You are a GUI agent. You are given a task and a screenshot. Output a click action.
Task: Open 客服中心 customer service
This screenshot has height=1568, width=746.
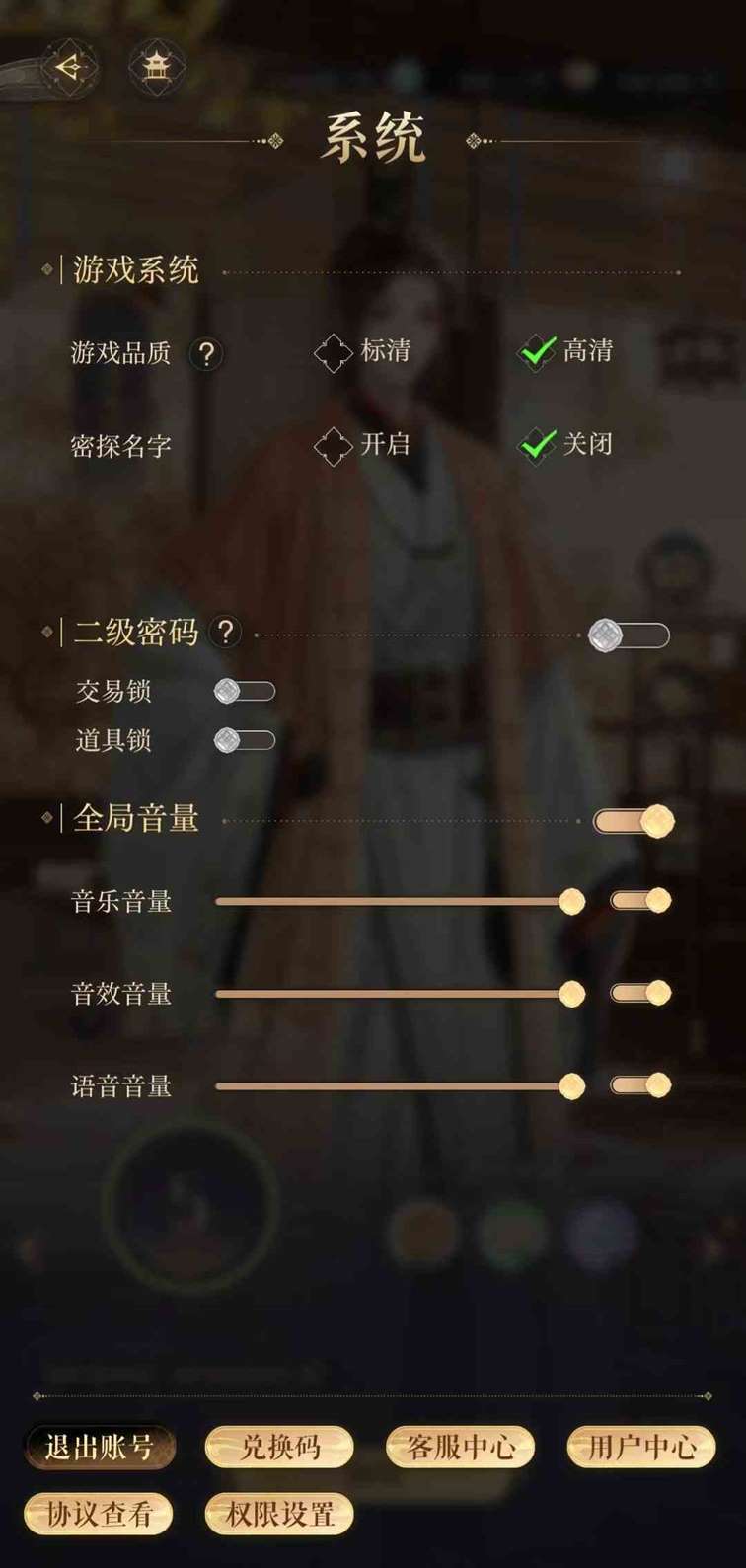(460, 1448)
